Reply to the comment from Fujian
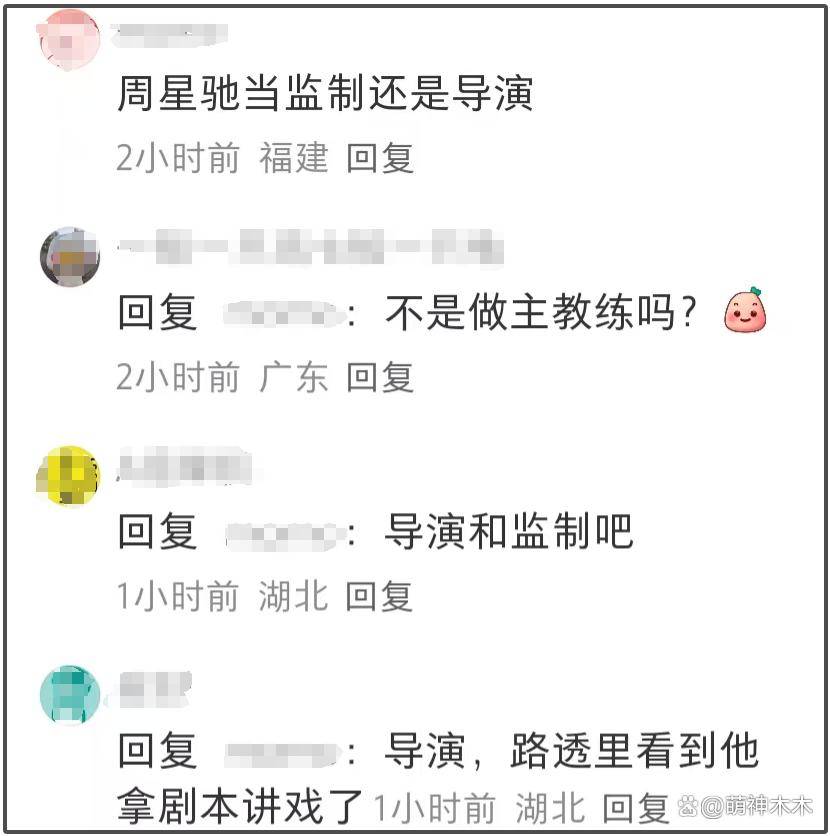The image size is (830, 836). [x=380, y=158]
